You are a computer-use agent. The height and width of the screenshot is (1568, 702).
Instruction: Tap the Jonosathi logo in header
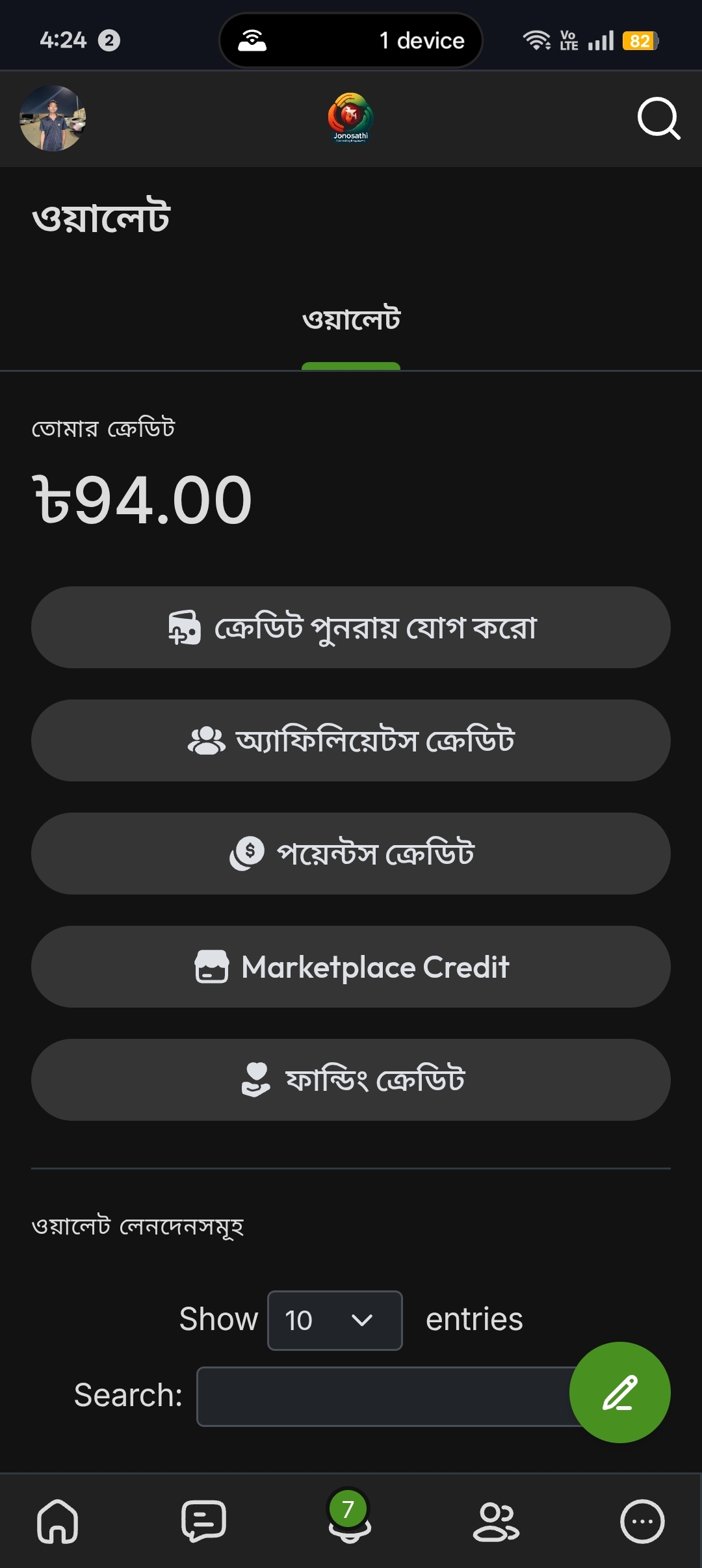click(350, 118)
